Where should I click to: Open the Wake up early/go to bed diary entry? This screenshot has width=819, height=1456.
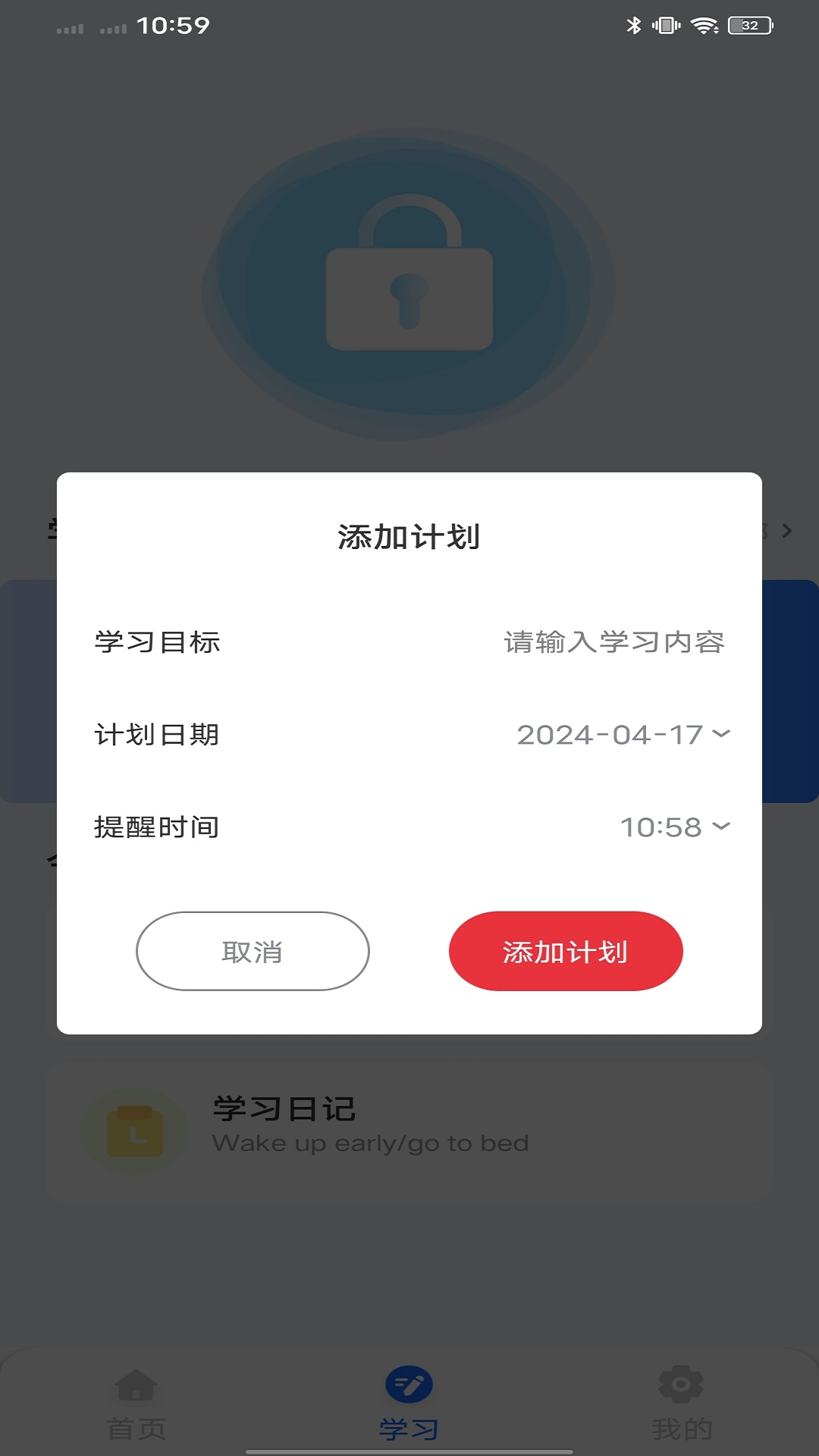coord(371,1143)
